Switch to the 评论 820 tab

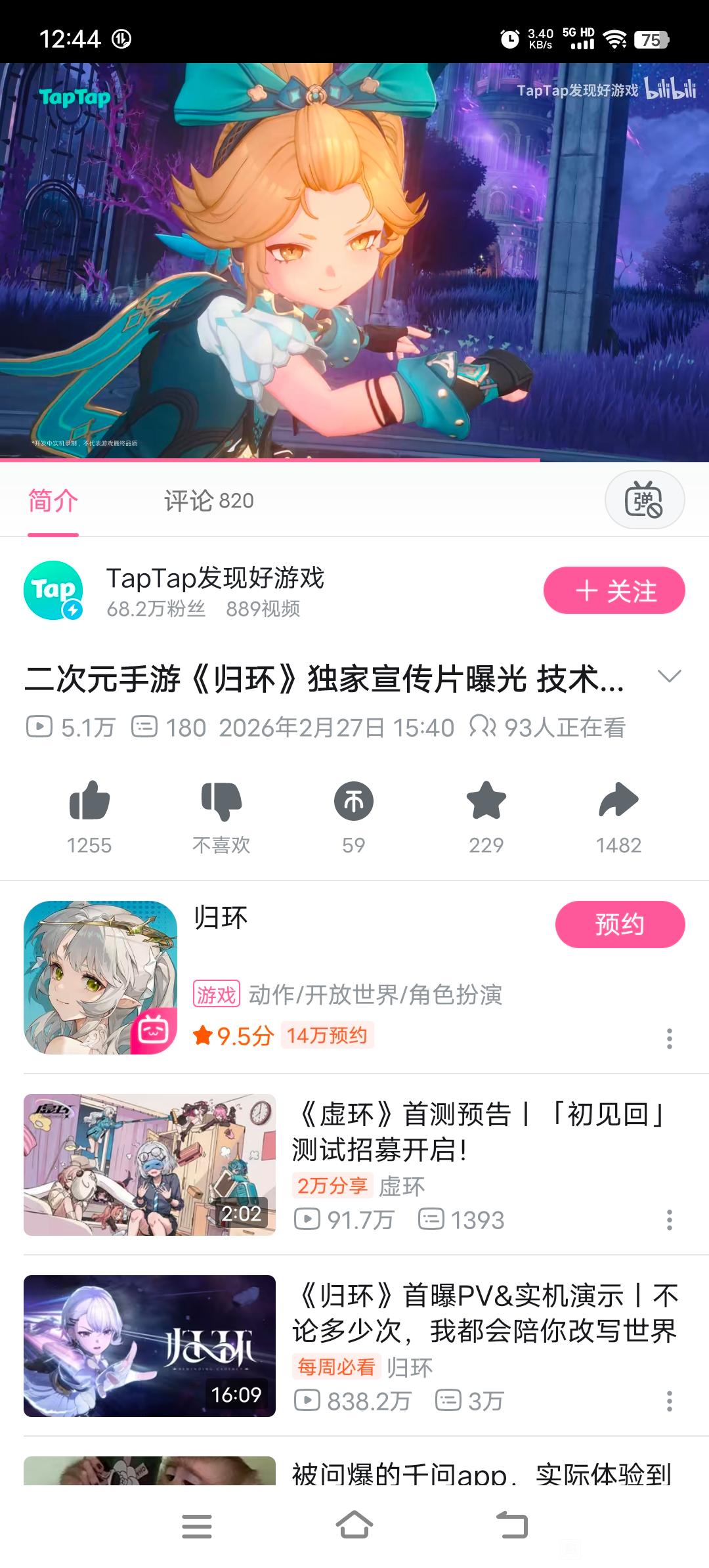208,501
